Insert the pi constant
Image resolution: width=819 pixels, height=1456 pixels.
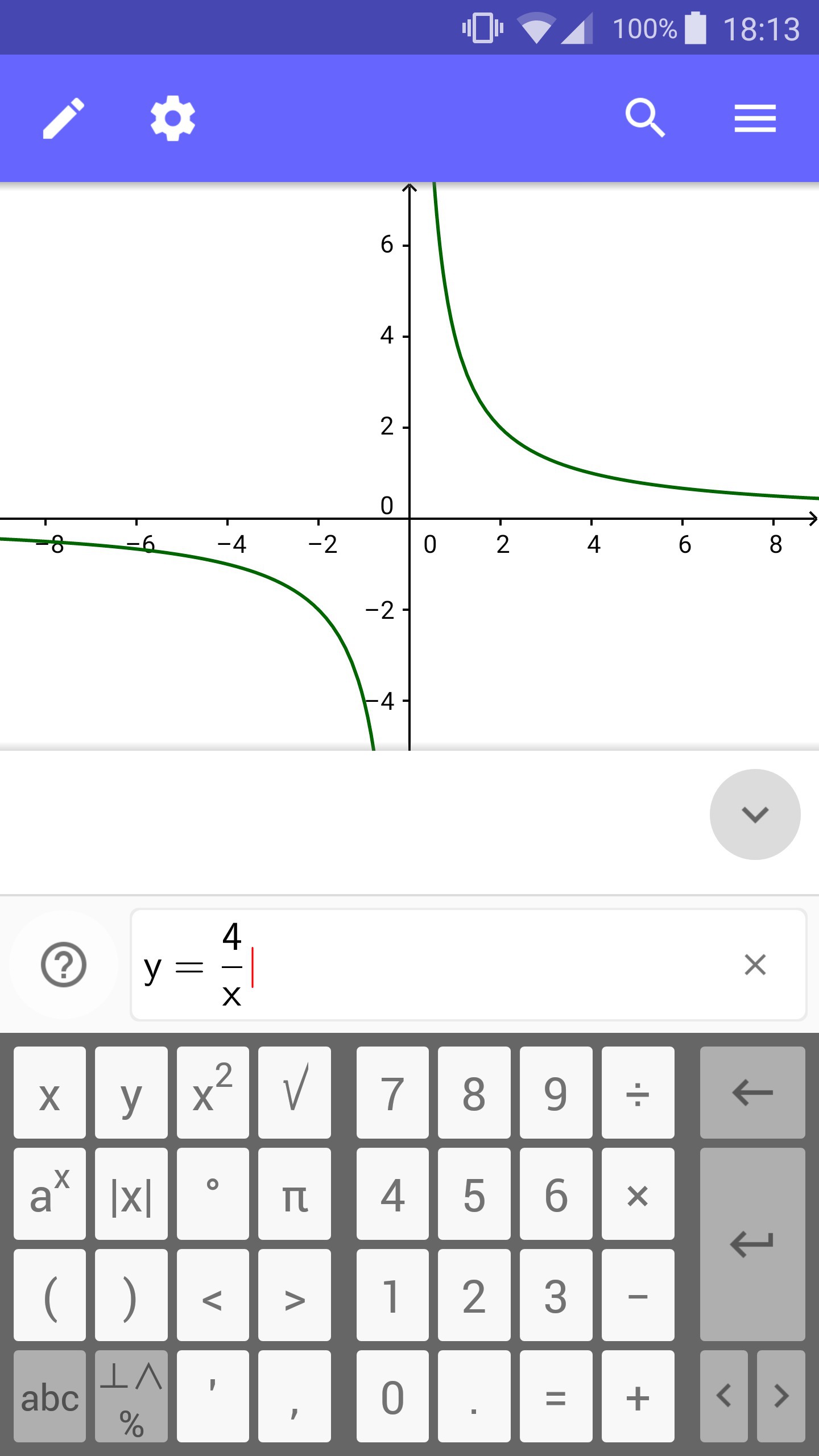pyautogui.click(x=295, y=1194)
